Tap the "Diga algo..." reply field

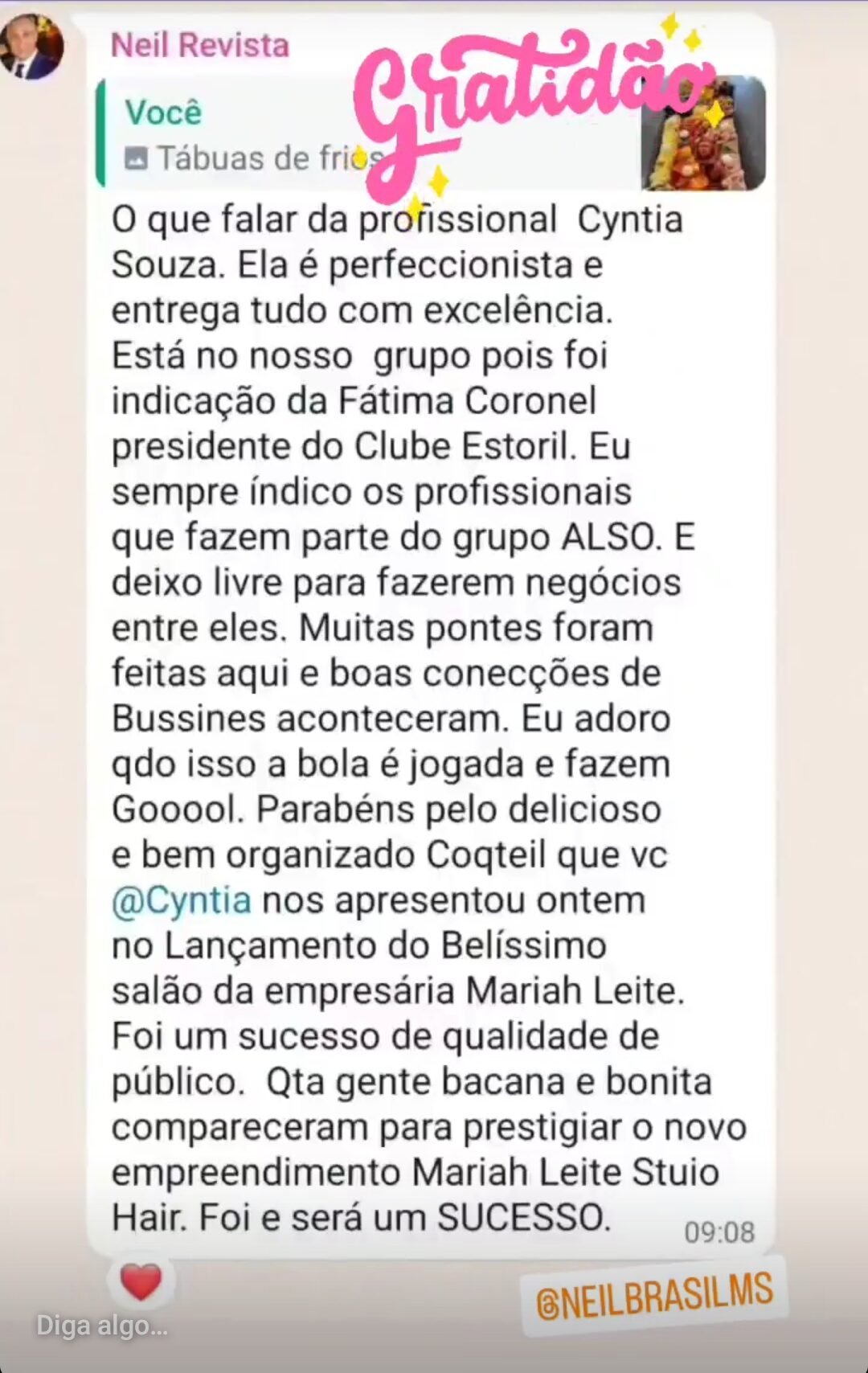tap(103, 1326)
